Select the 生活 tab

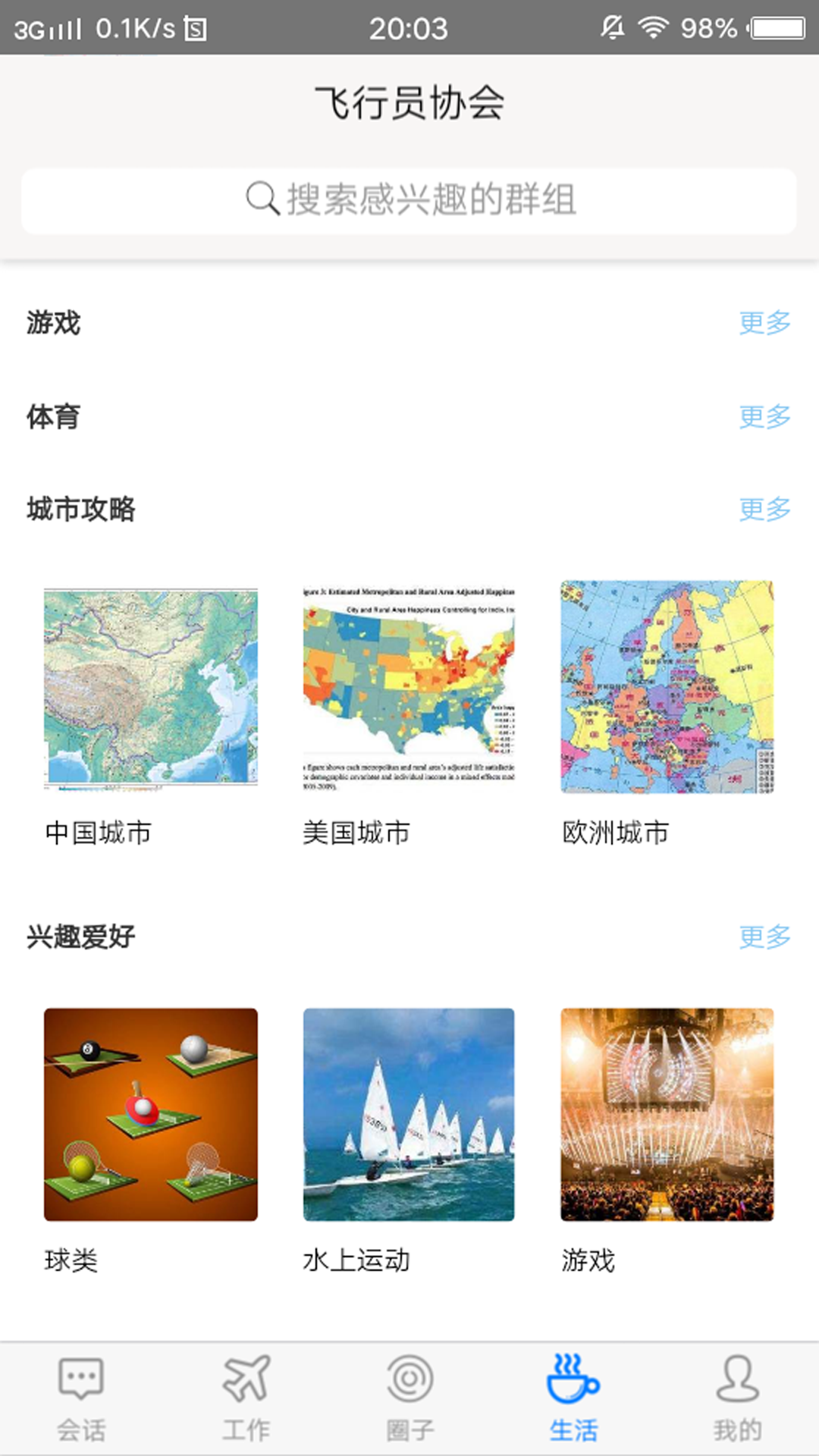coord(573,1398)
